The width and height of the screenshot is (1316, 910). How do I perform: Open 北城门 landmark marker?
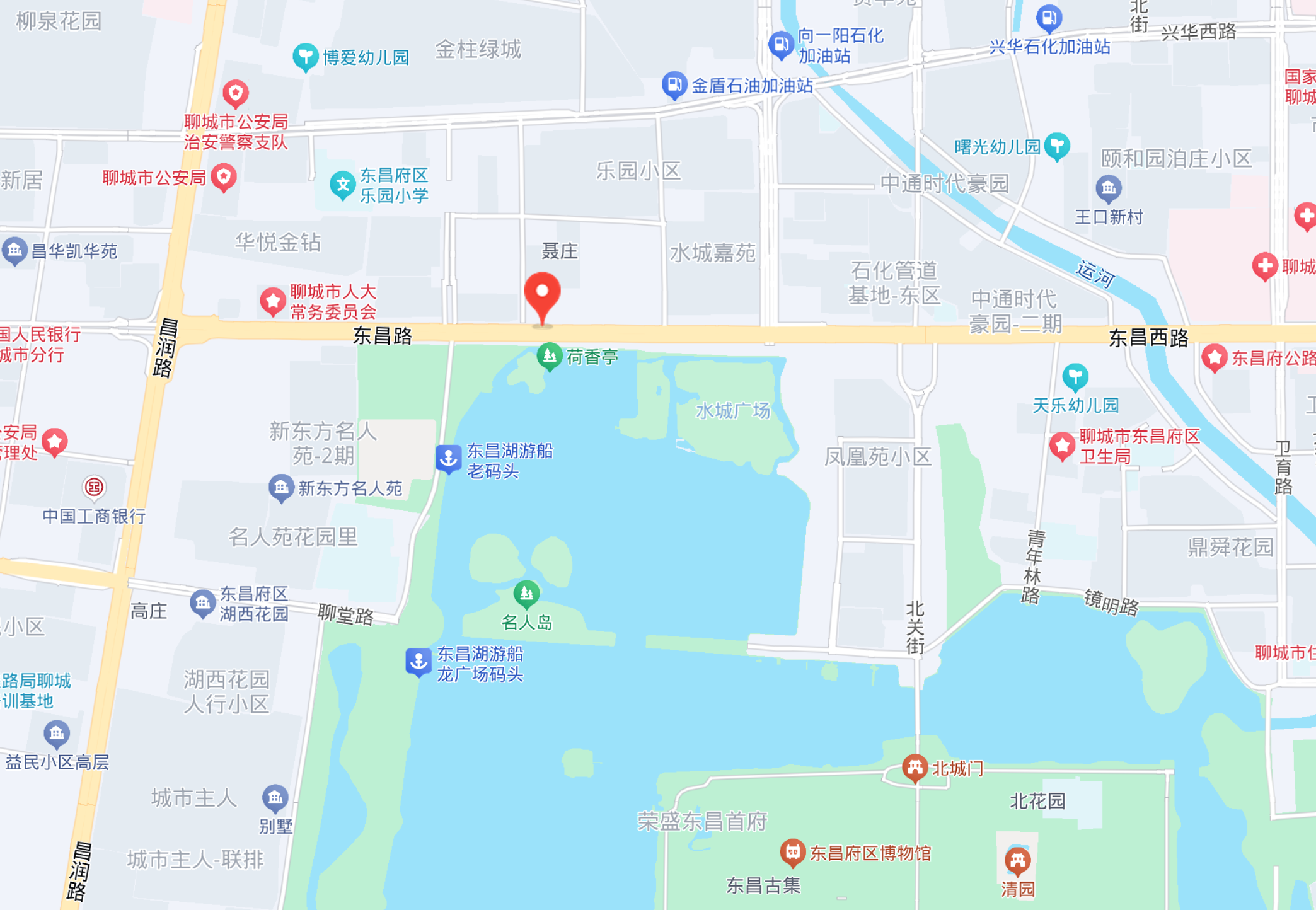click(914, 768)
